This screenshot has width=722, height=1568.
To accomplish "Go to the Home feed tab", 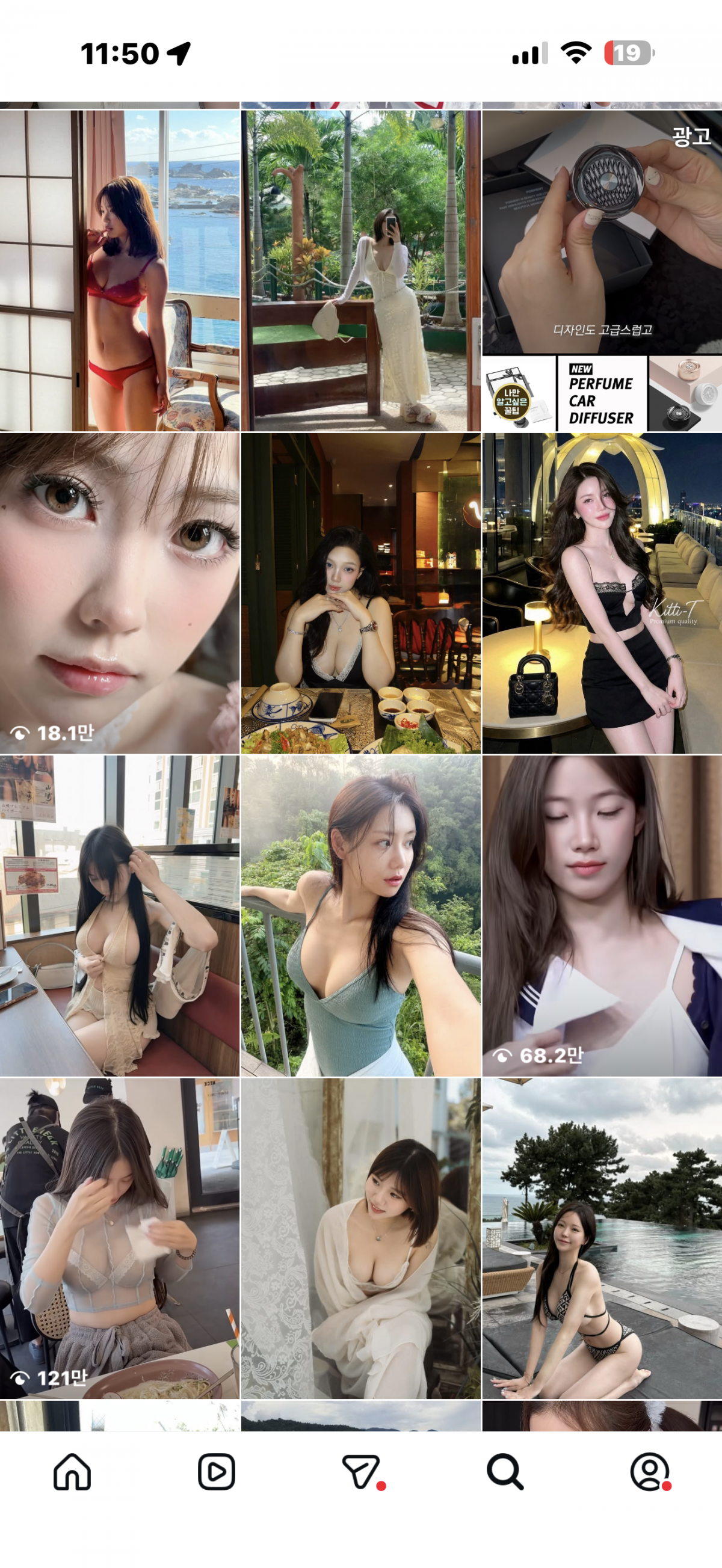I will coord(72,1472).
